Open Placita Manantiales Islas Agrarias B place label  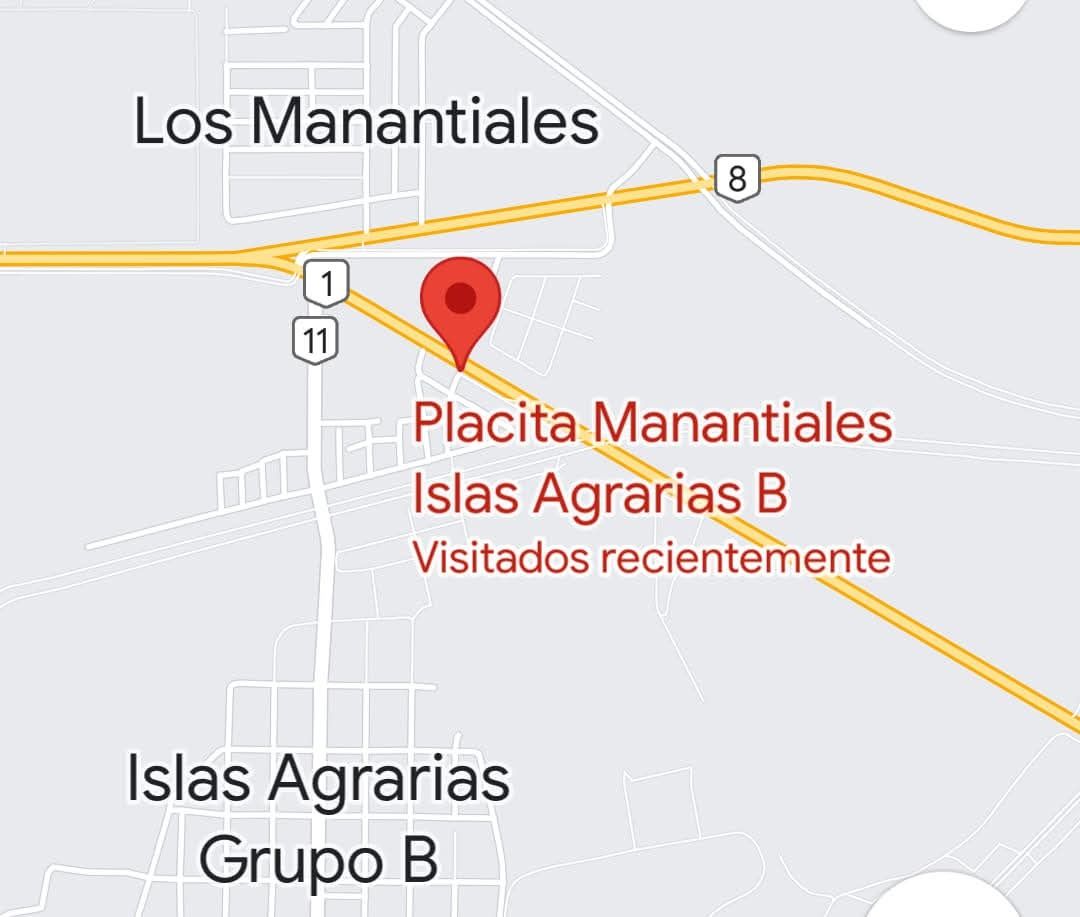tap(651, 459)
